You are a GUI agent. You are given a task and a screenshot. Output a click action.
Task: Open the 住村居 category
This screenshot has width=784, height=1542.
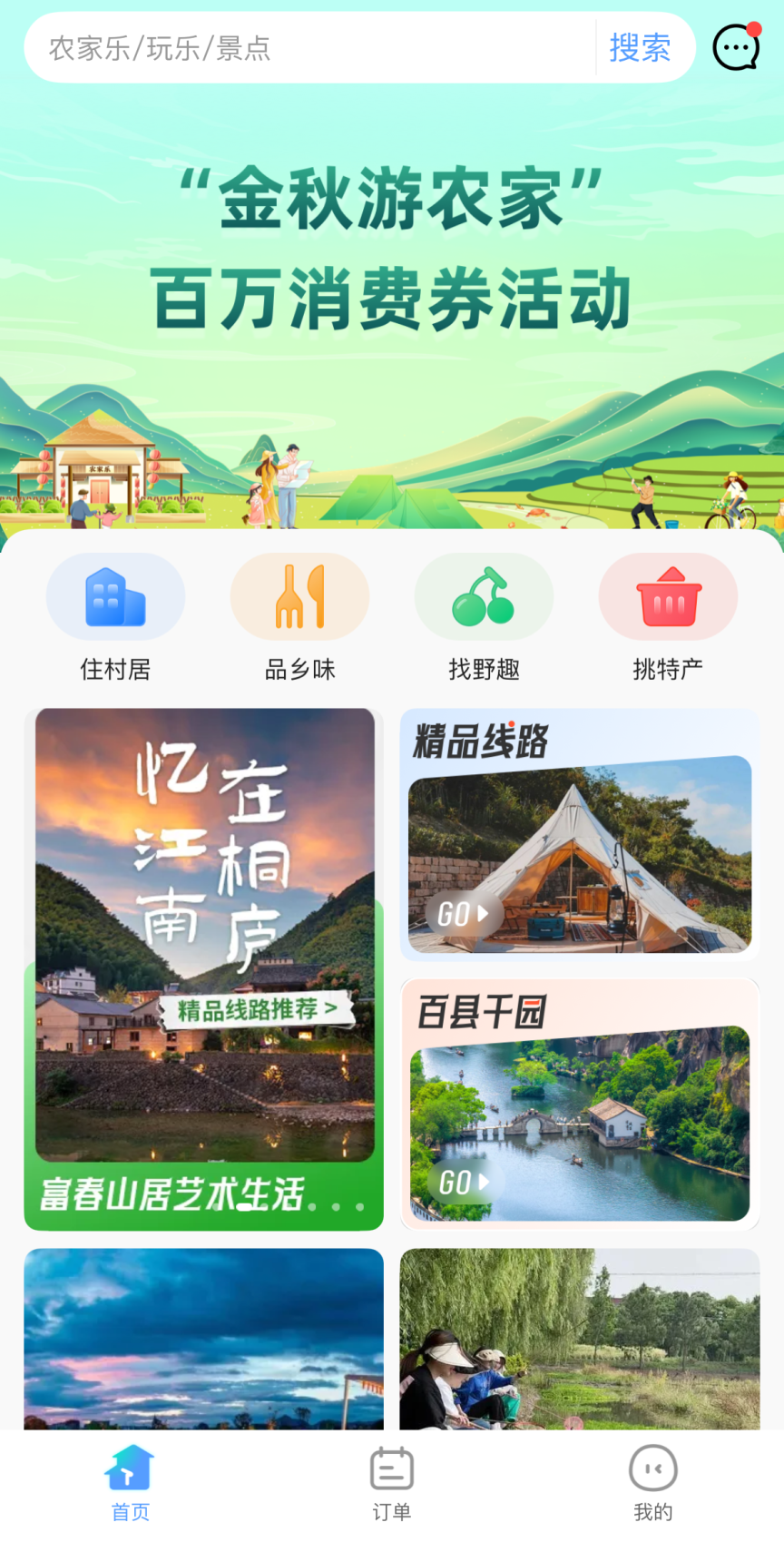(x=115, y=617)
